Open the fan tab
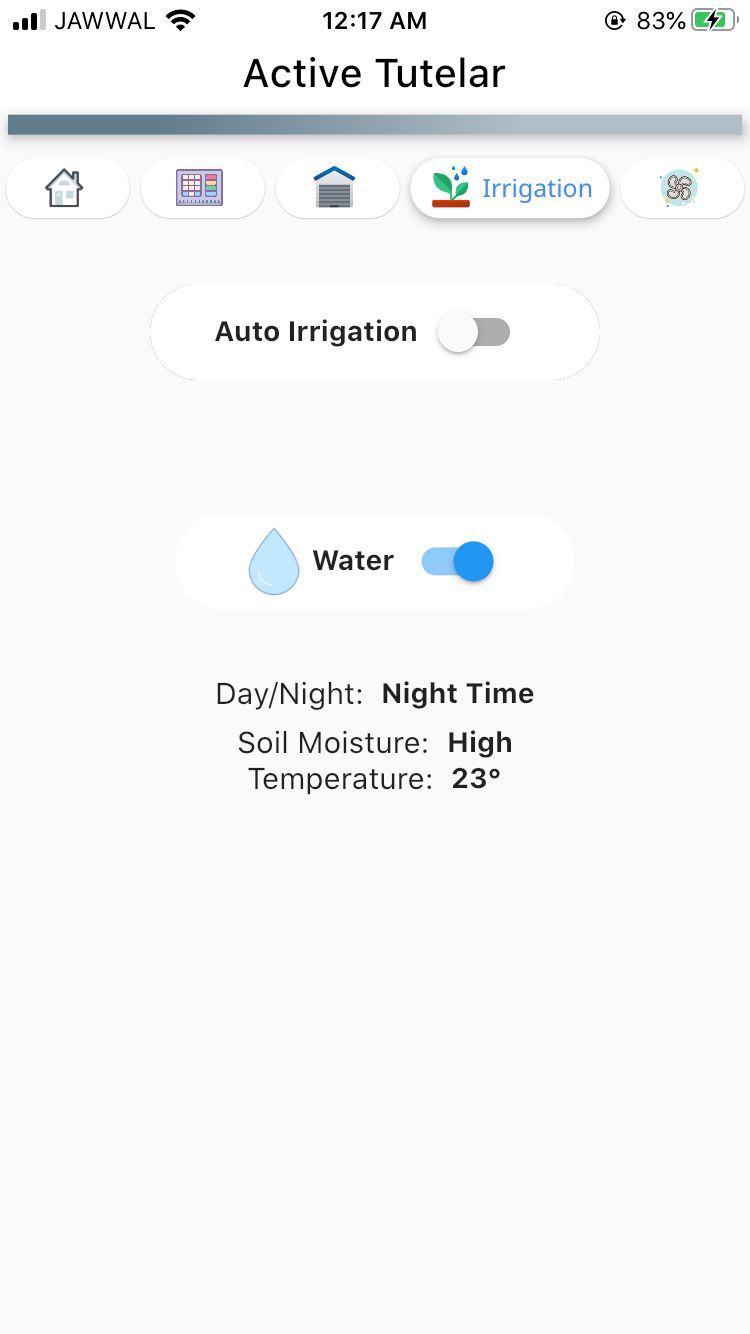The width and height of the screenshot is (750, 1334). [682, 188]
